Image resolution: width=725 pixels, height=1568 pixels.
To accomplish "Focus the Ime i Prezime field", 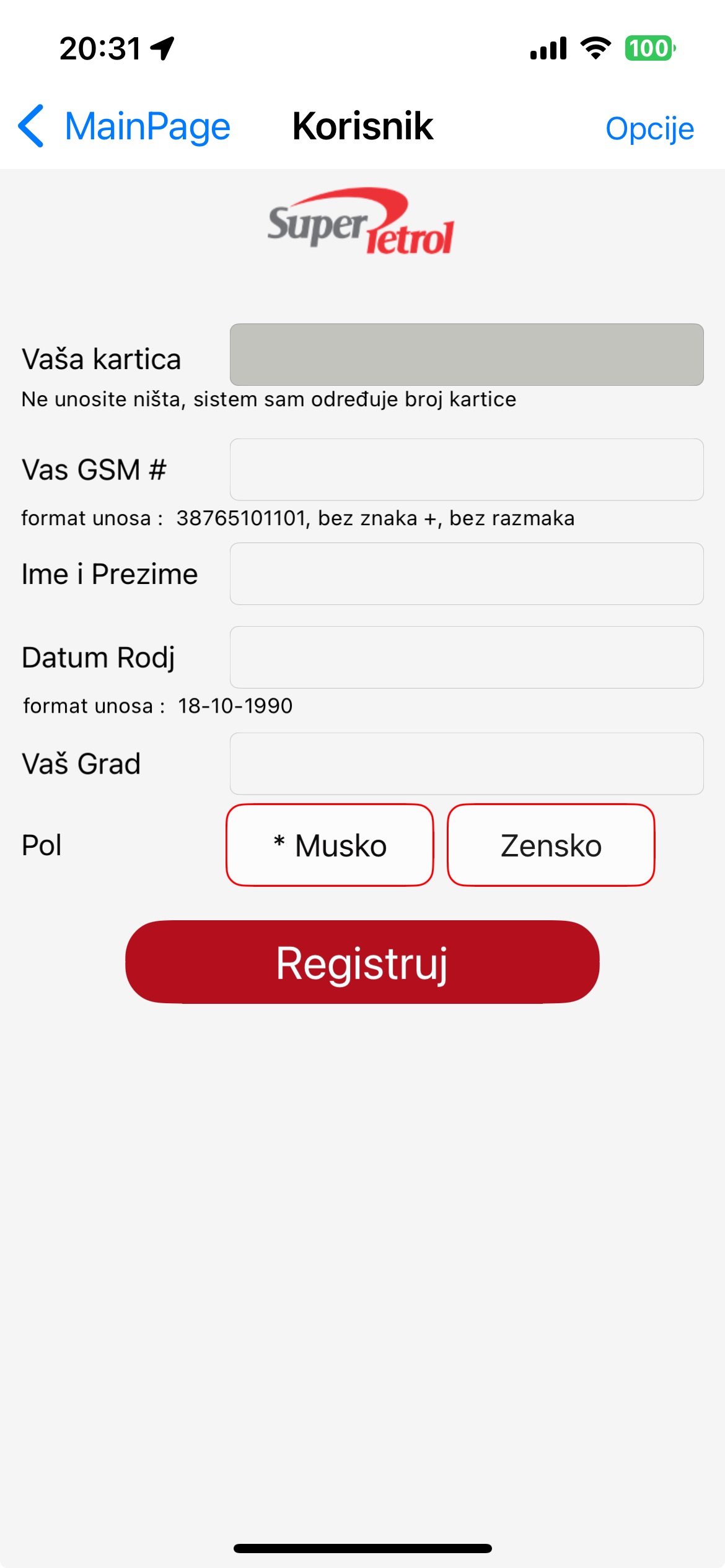I will 466,574.
